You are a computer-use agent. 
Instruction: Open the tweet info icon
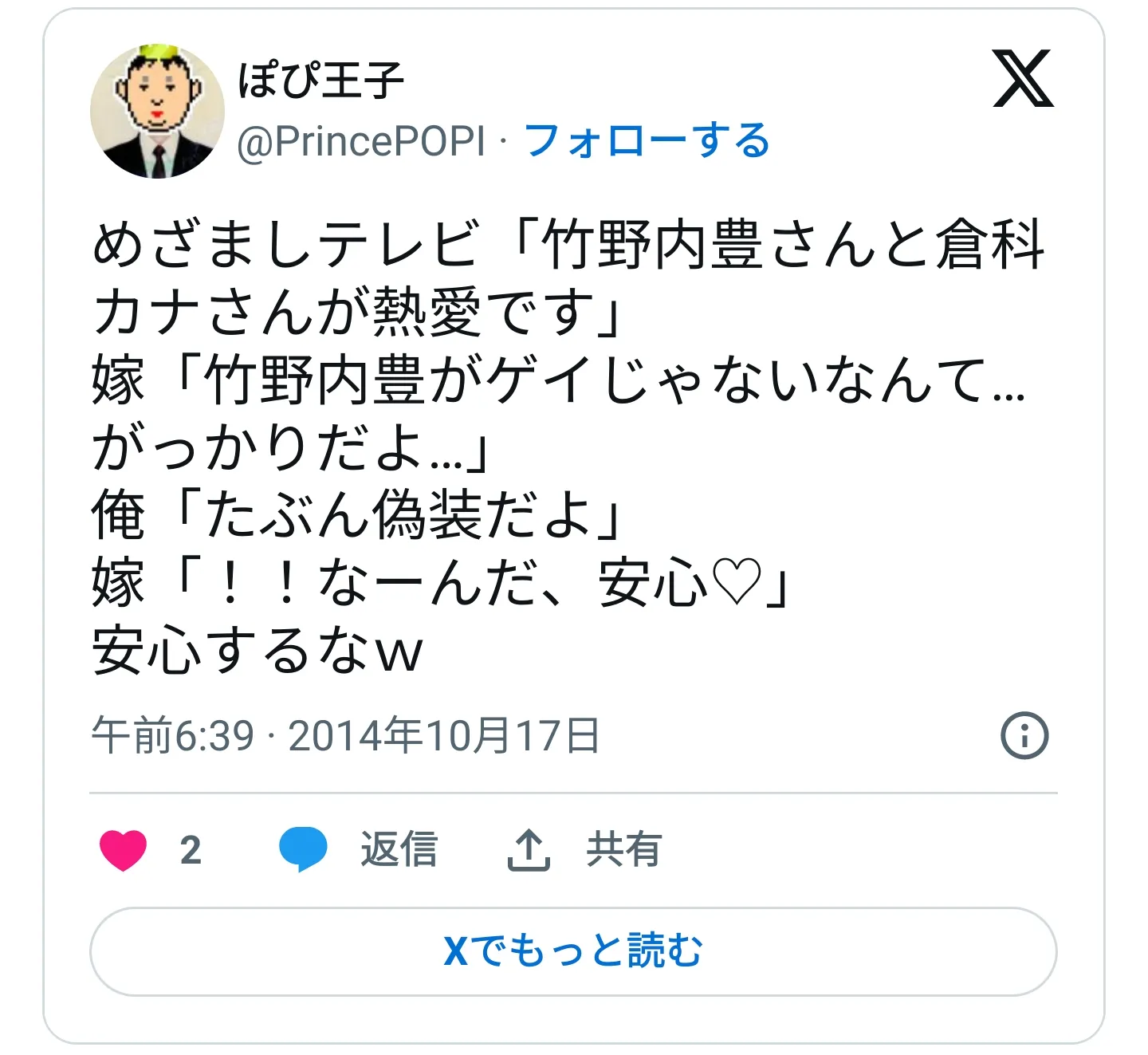(x=1024, y=735)
